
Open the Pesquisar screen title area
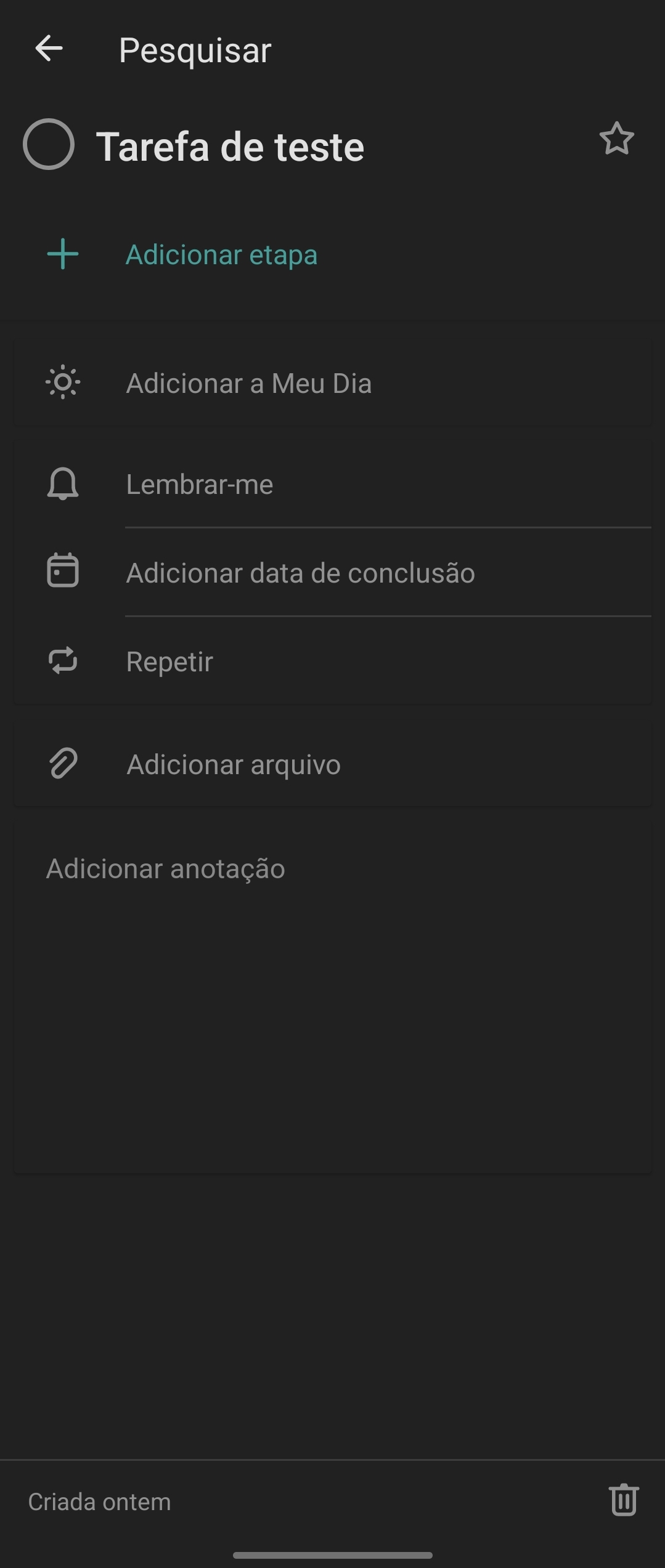[195, 51]
